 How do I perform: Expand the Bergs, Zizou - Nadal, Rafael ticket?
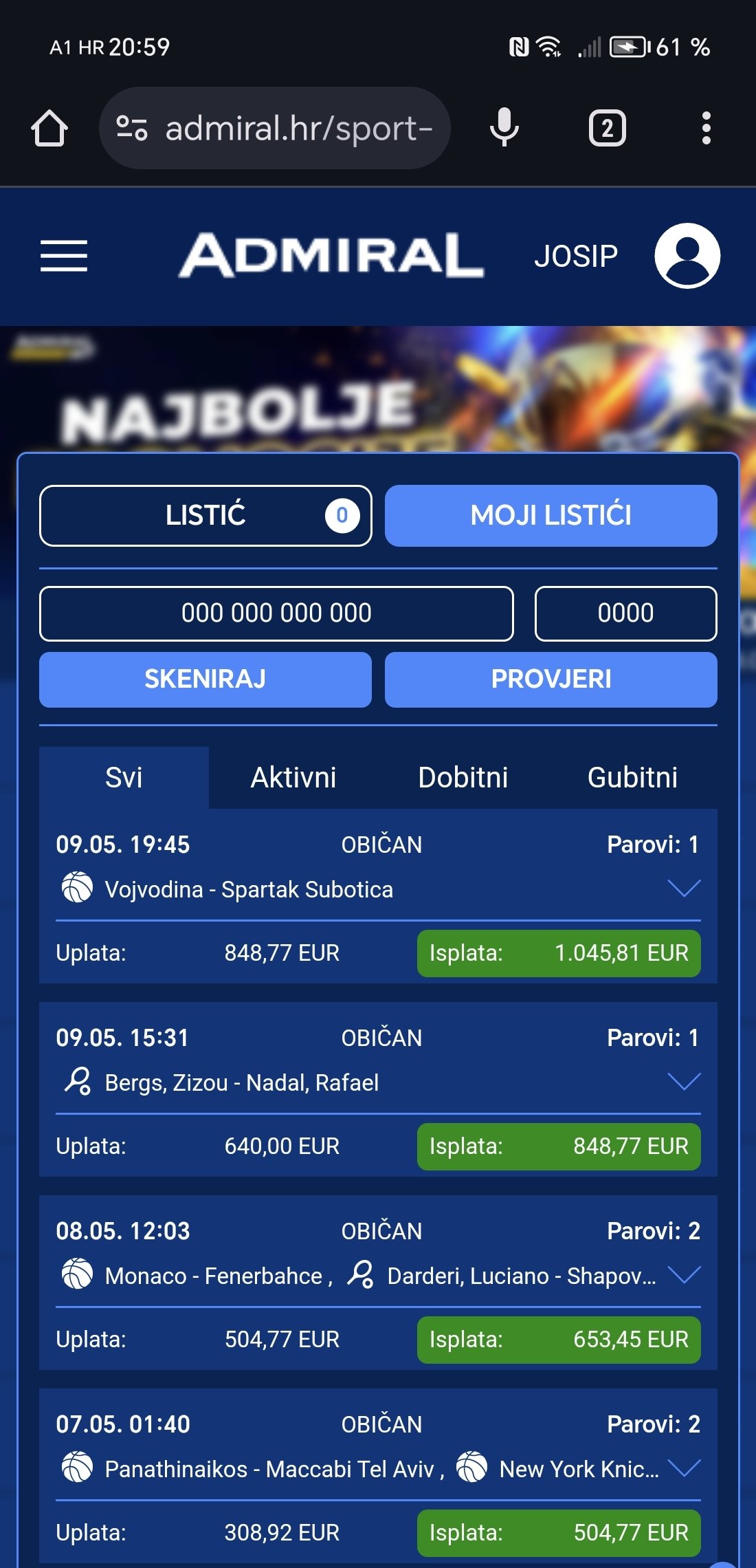pos(684,1082)
